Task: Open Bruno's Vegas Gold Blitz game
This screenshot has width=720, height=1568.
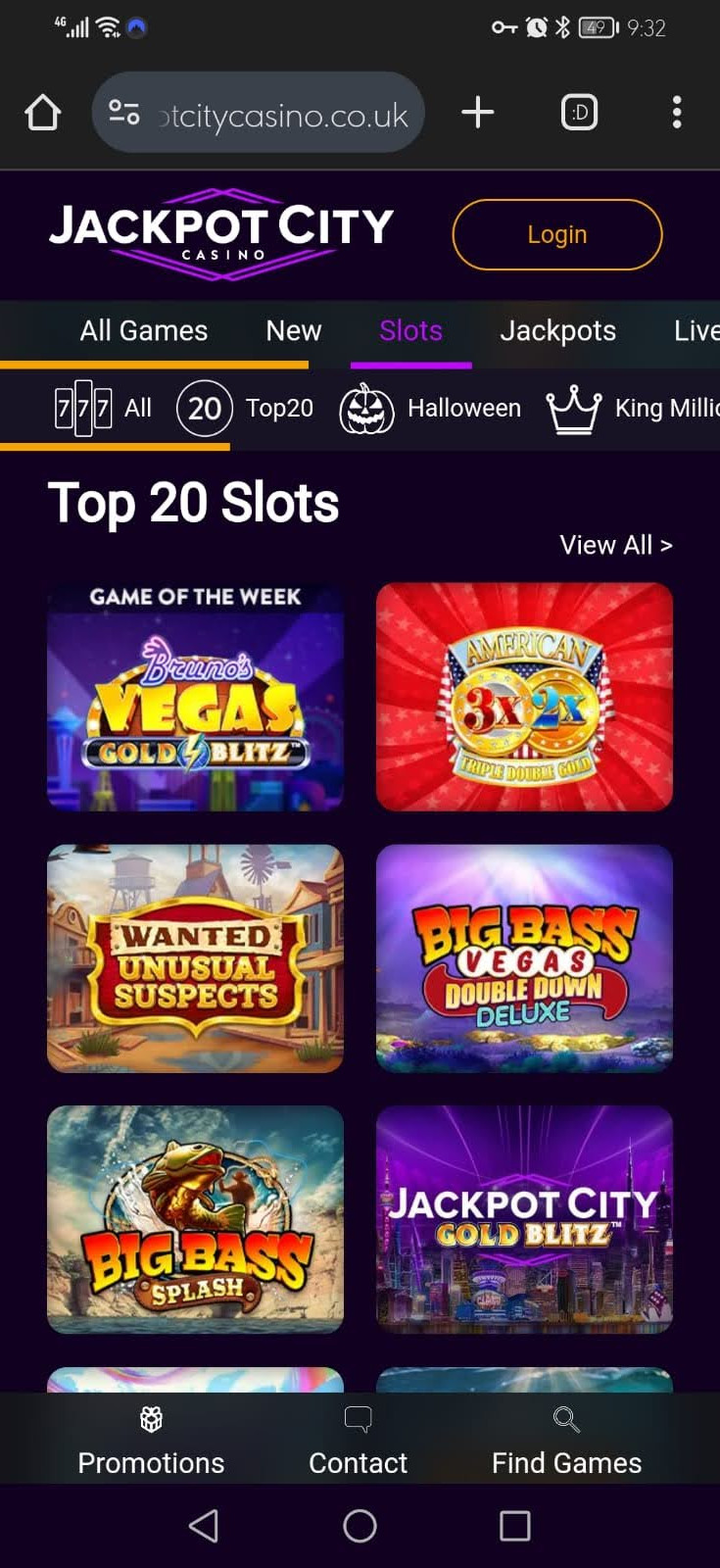Action: pyautogui.click(x=195, y=697)
